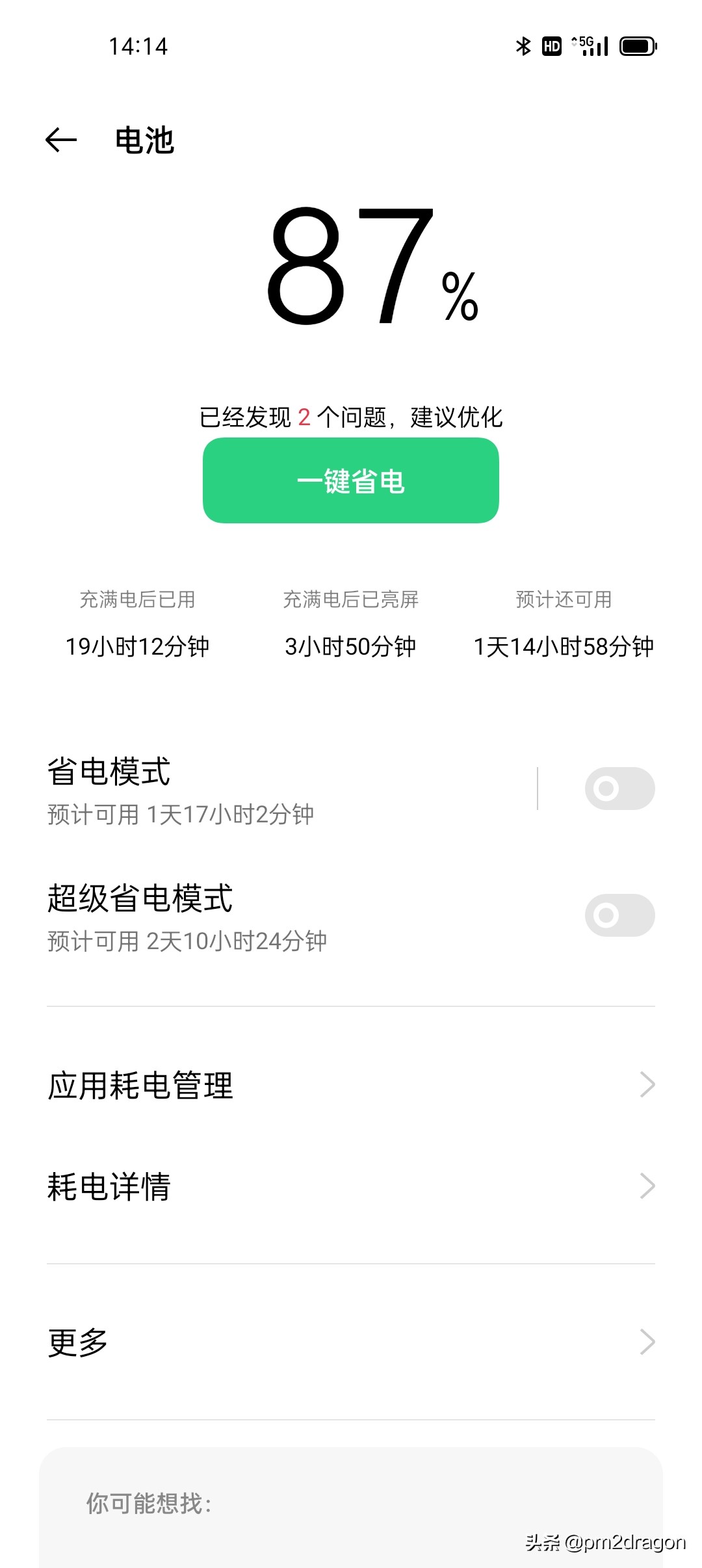Tap the signal strength bars icon

click(598, 47)
